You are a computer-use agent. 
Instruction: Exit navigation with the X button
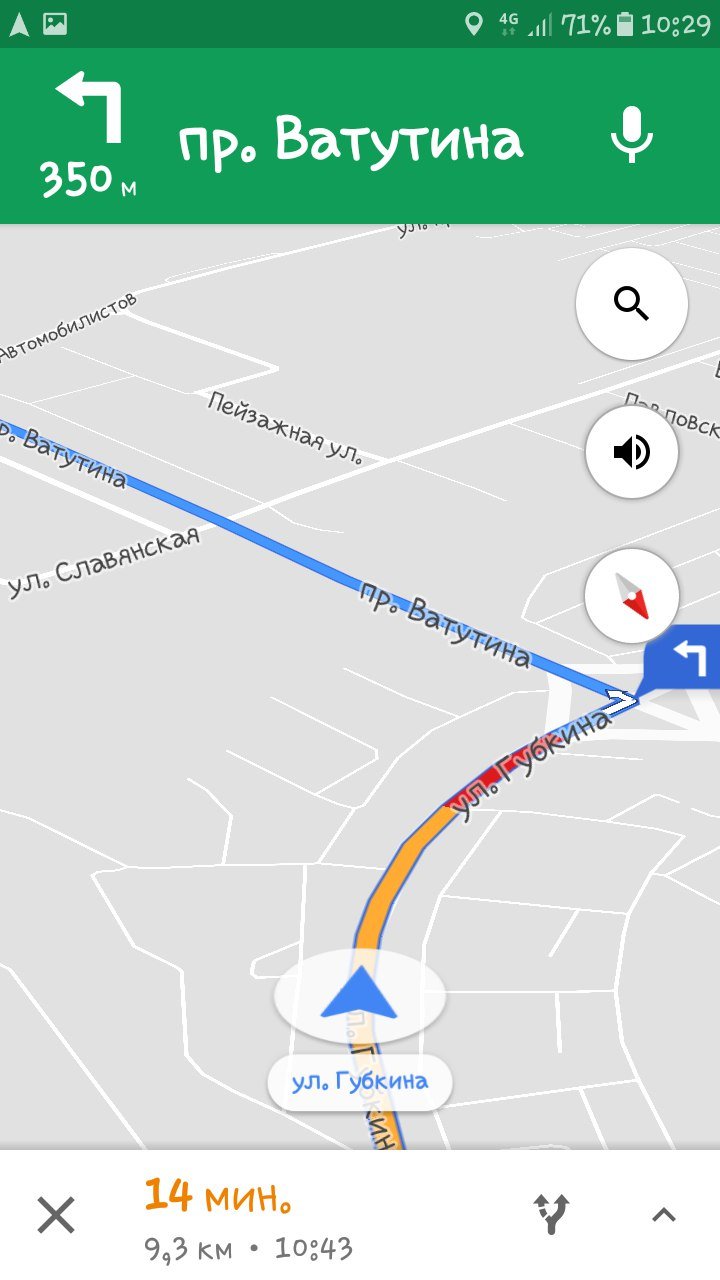click(x=56, y=1215)
